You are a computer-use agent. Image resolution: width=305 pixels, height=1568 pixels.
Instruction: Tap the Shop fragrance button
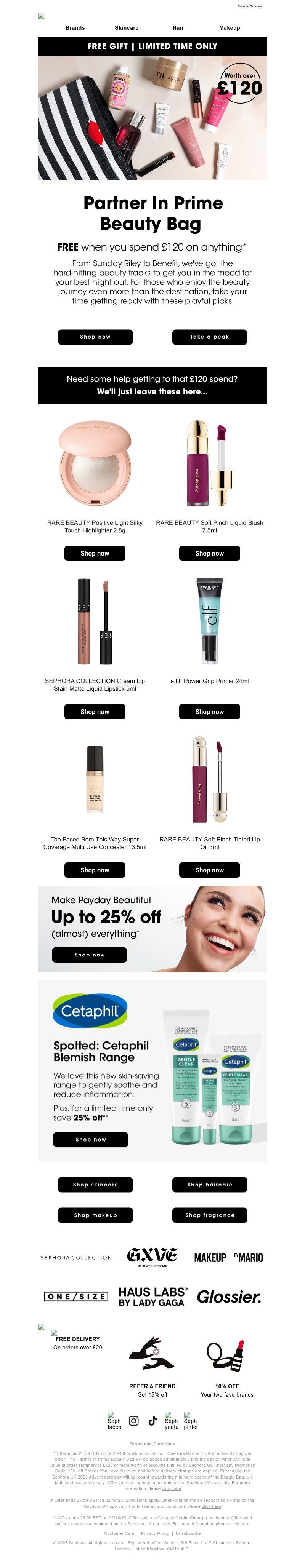coord(209,1215)
